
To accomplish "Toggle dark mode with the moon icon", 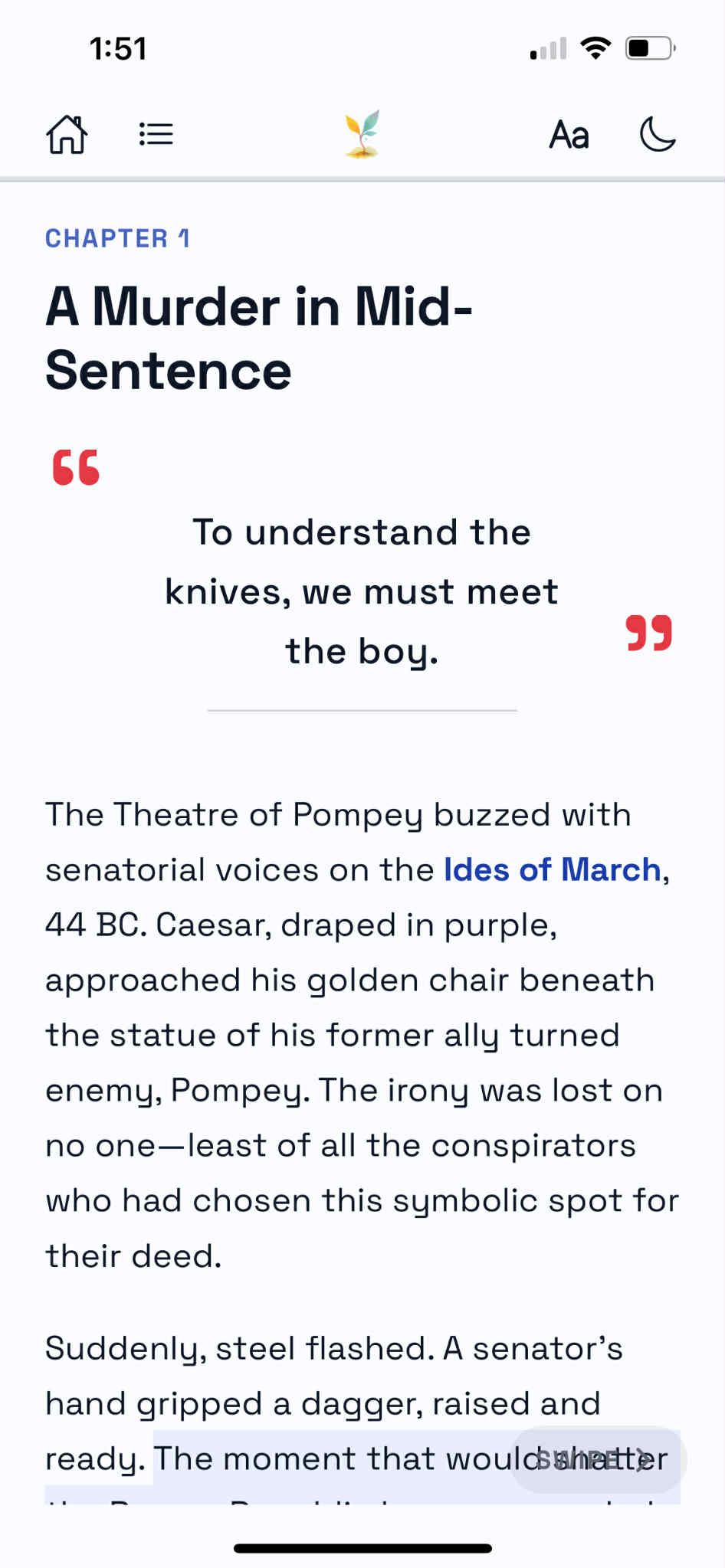I will click(658, 135).
